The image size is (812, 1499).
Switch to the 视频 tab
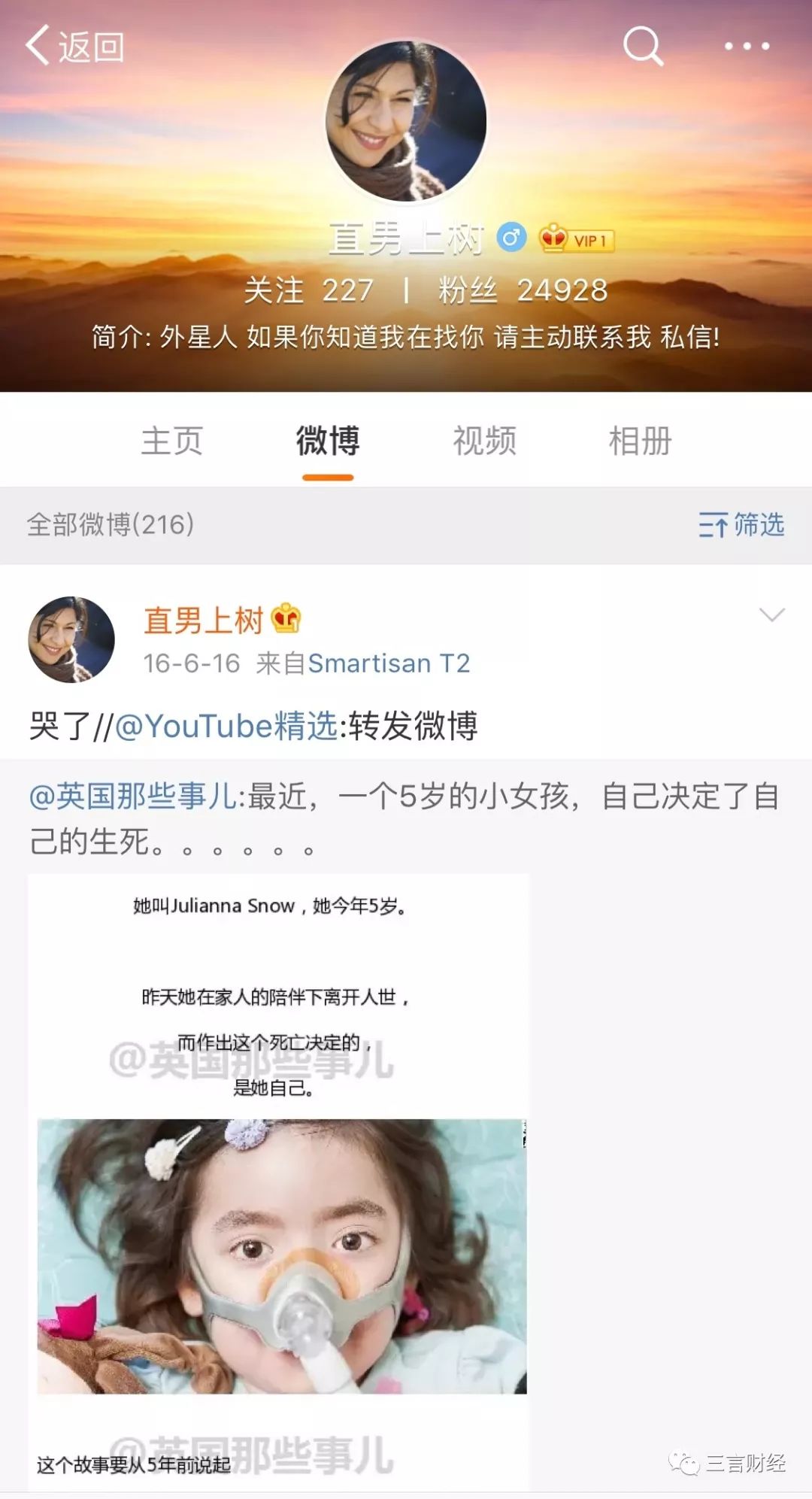pos(484,441)
